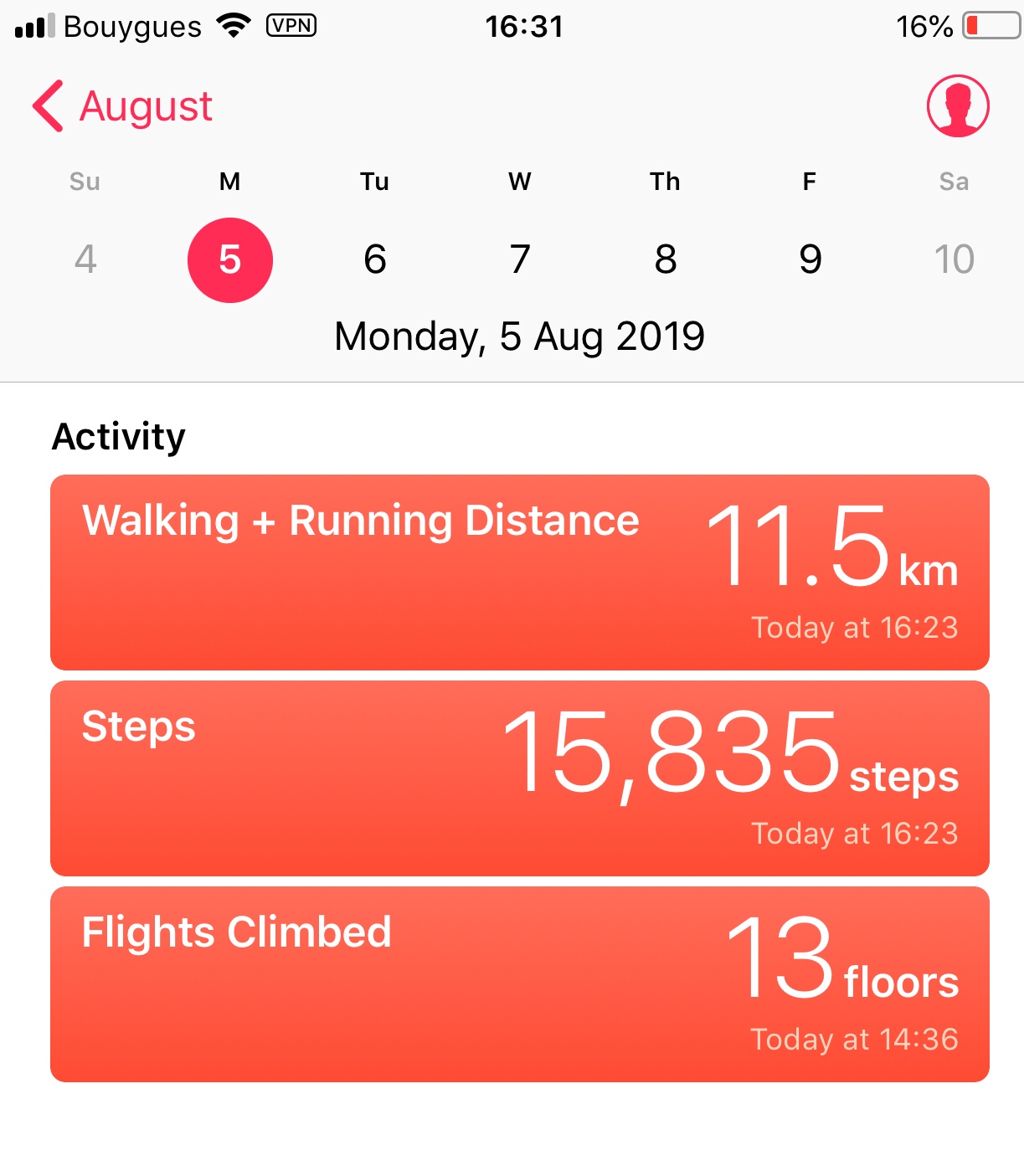Open Walking + Running Distance card
The height and width of the screenshot is (1176, 1024).
519,573
